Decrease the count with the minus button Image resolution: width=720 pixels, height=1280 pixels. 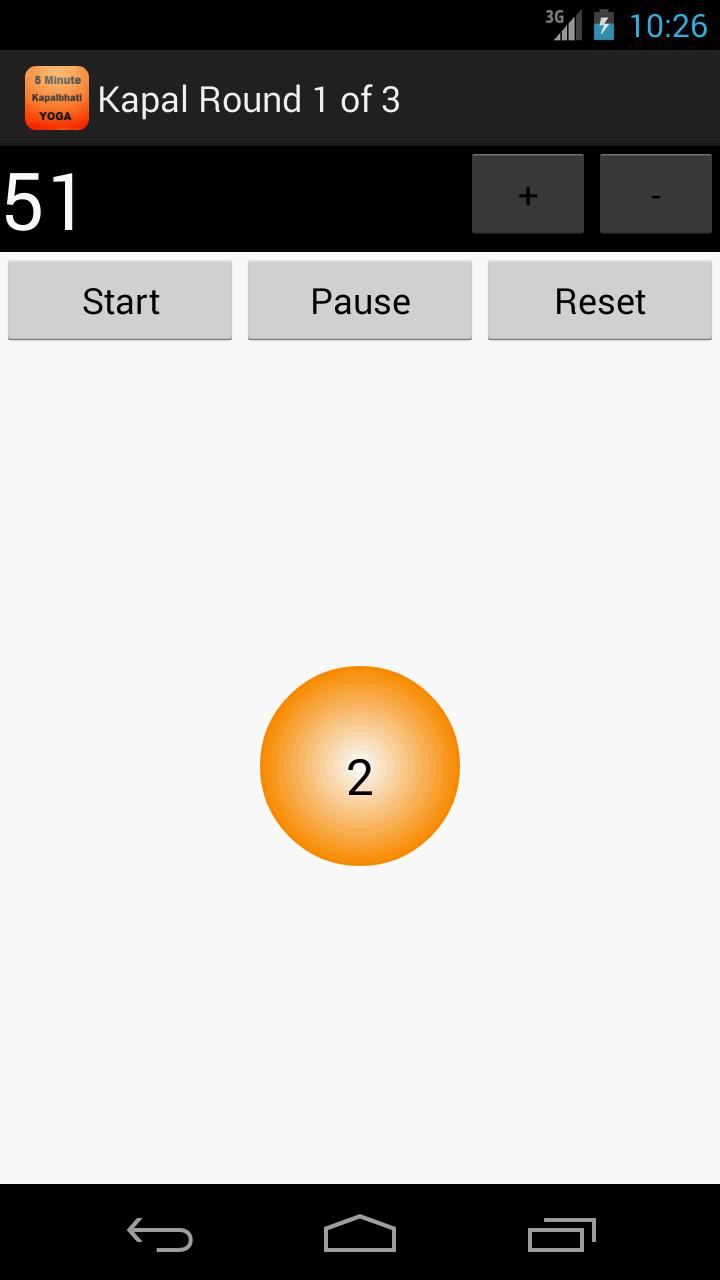click(655, 194)
